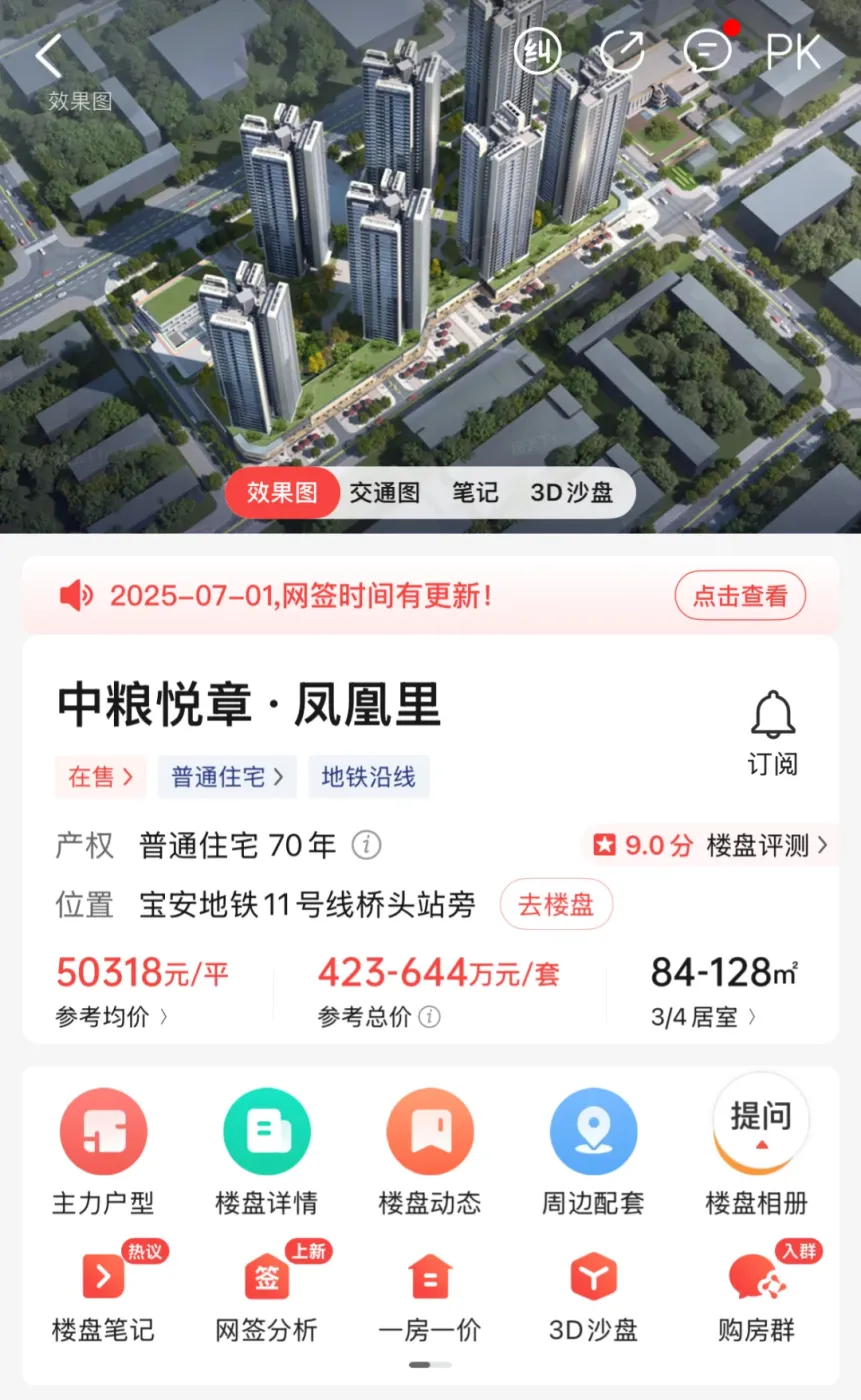861x1400 pixels.
Task: Switch to the 笔记 image tab
Action: pyautogui.click(x=476, y=492)
